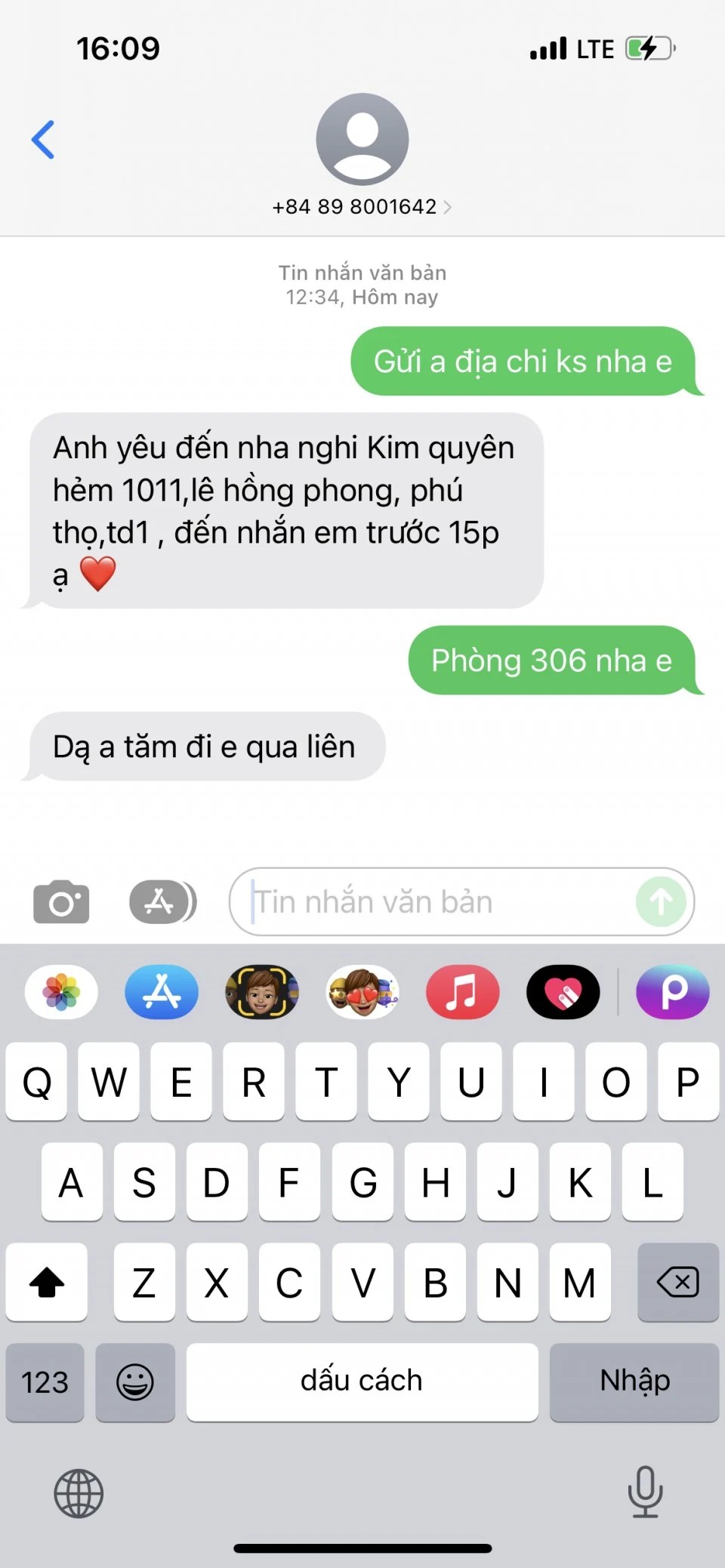This screenshot has height=1568, width=725.
Task: Open the Memoji camera app
Action: click(262, 992)
